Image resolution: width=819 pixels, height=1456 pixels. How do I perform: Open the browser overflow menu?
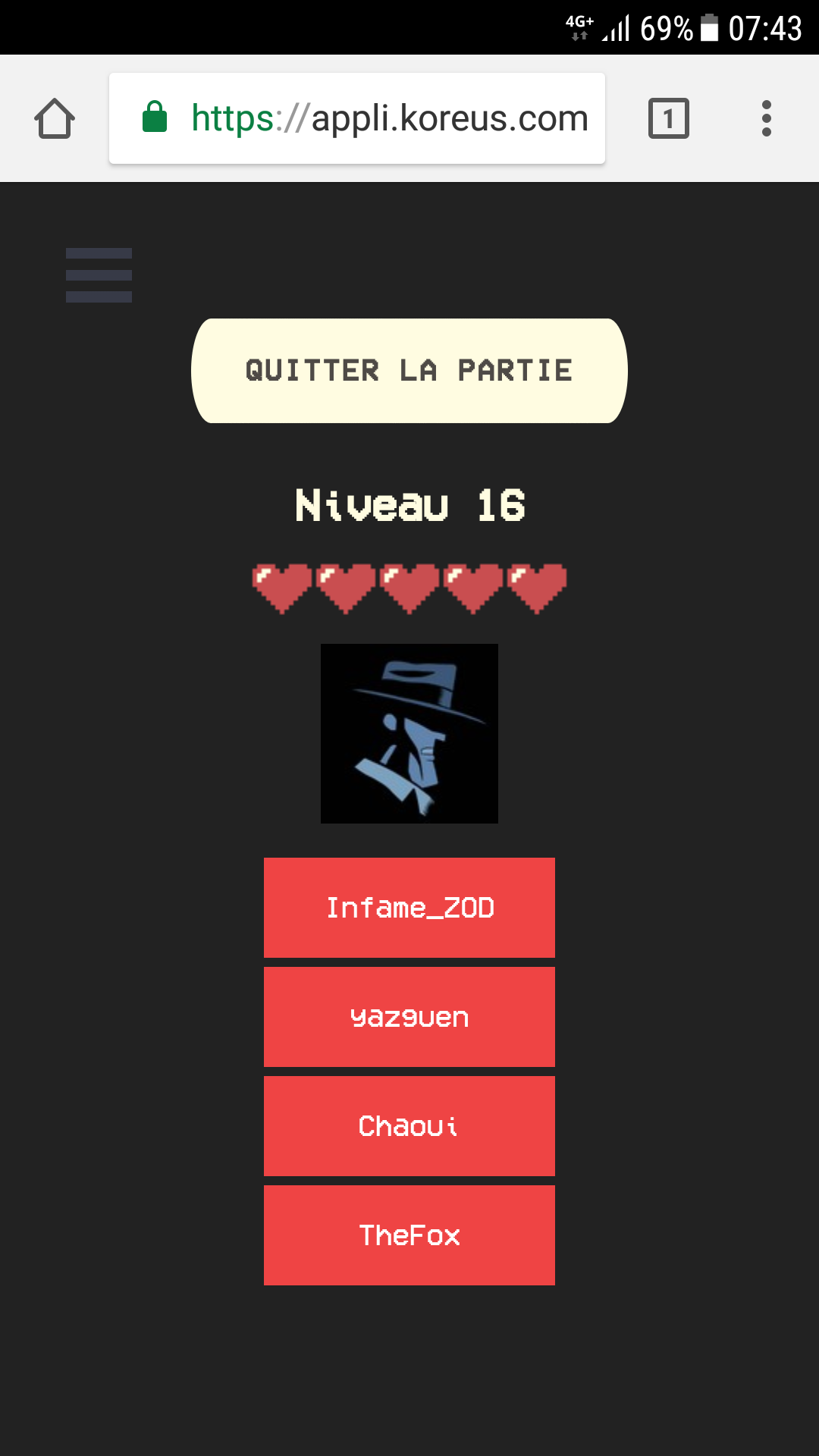tap(766, 118)
